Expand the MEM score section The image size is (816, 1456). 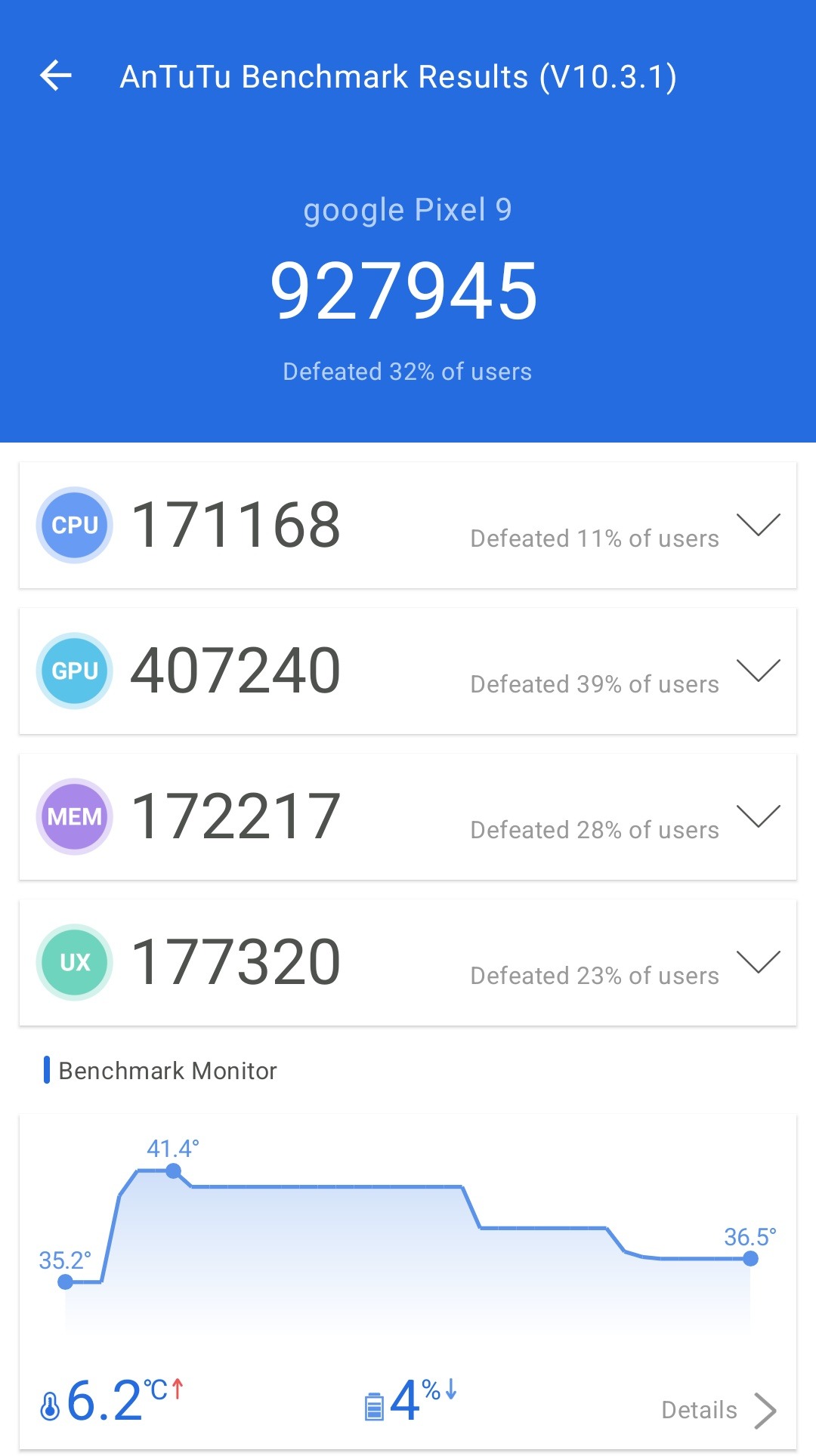click(x=758, y=816)
